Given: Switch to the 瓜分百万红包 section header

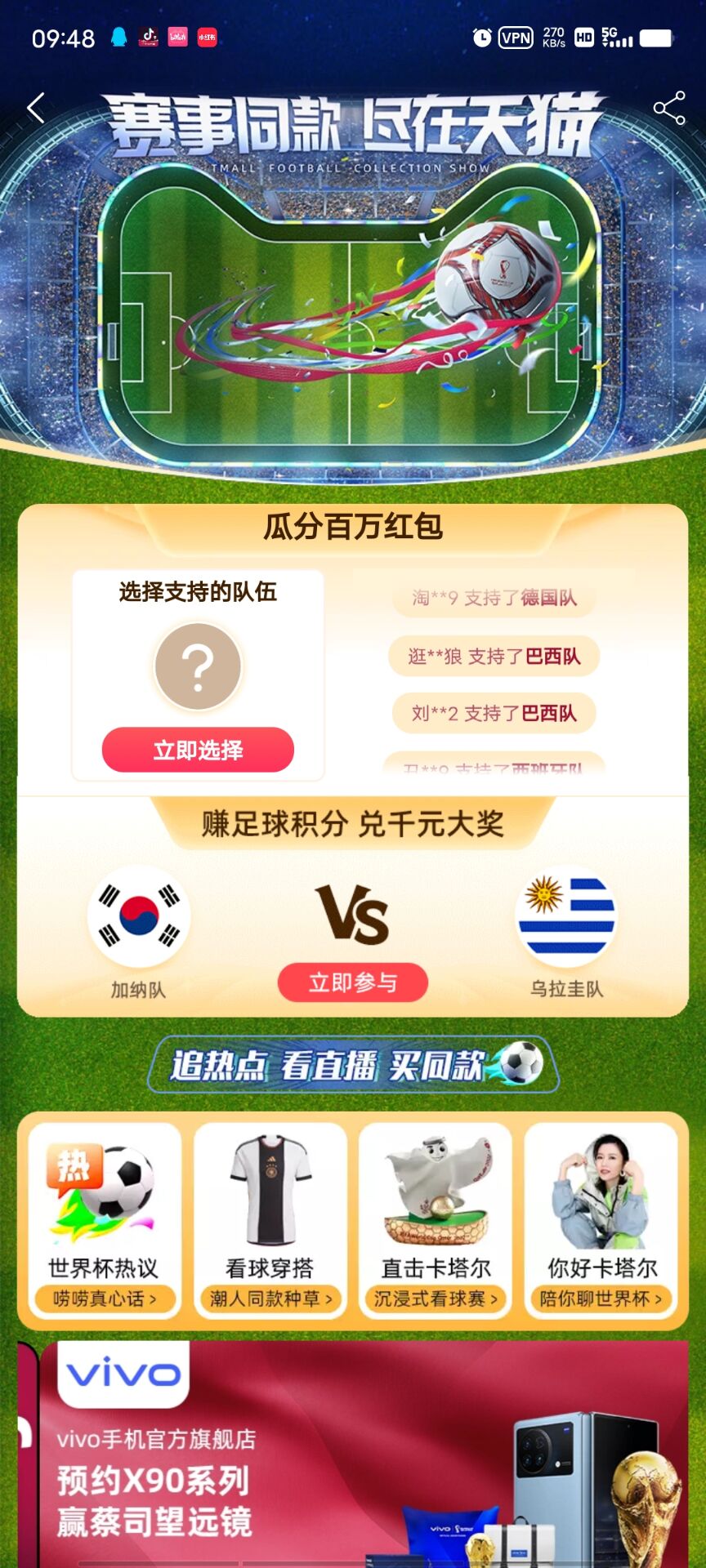Looking at the screenshot, I should [x=353, y=527].
